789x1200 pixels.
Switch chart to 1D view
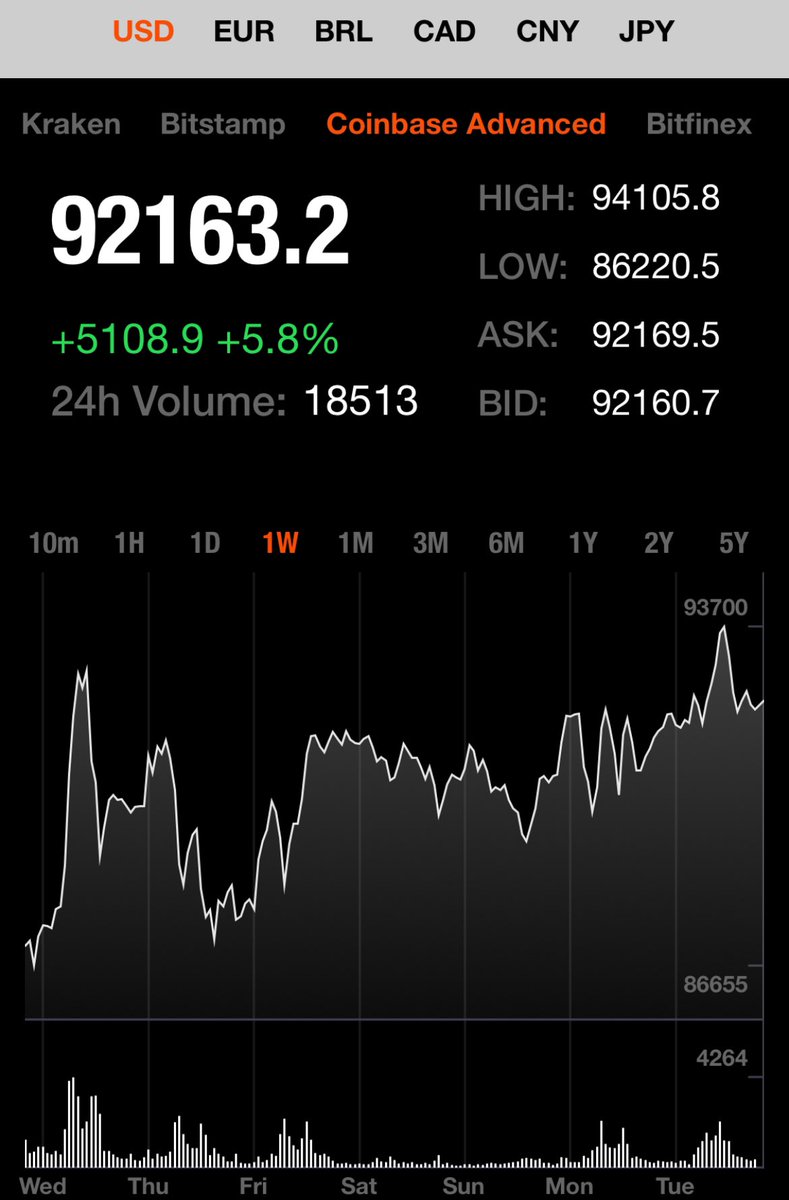point(205,543)
